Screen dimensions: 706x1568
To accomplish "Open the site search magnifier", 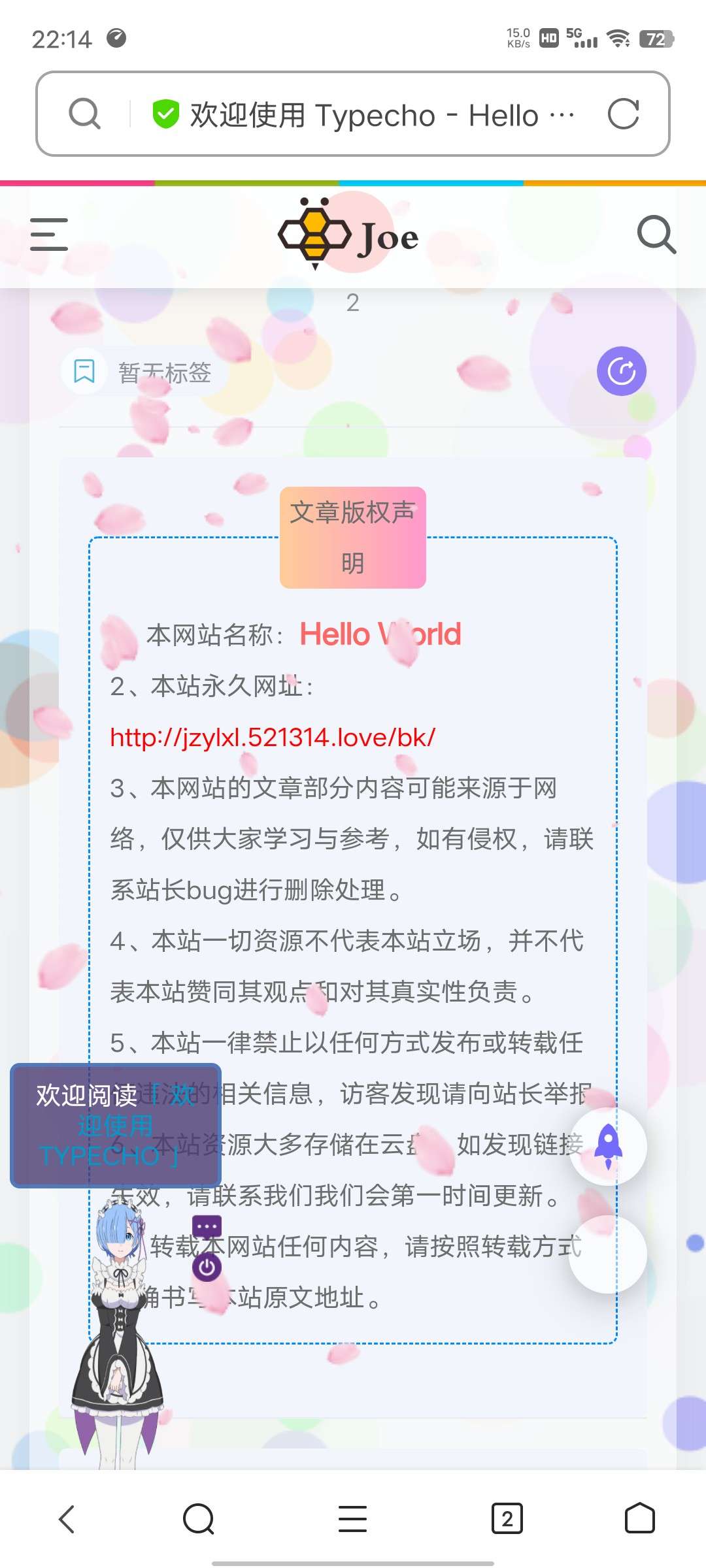I will coord(656,235).
